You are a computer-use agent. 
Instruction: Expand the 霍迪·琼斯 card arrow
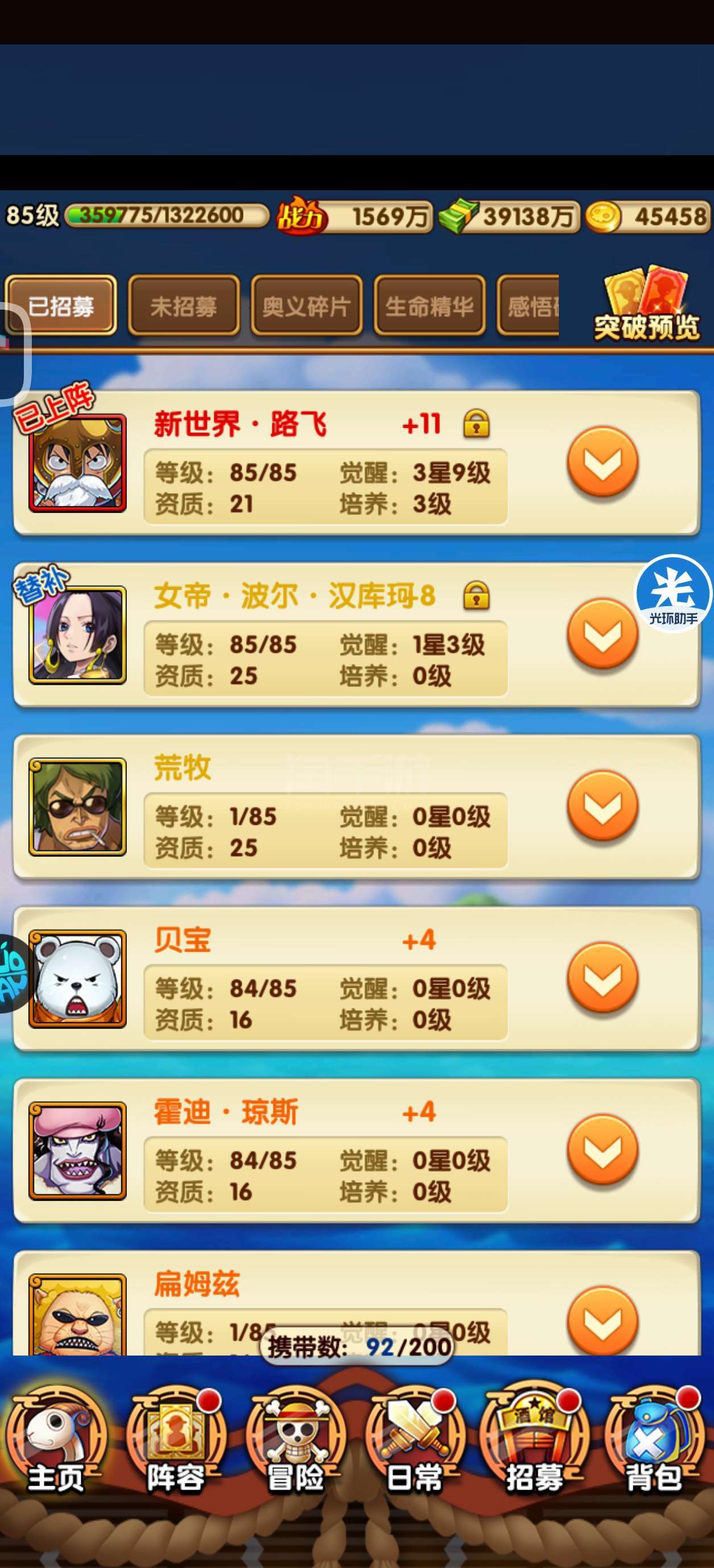click(603, 1150)
